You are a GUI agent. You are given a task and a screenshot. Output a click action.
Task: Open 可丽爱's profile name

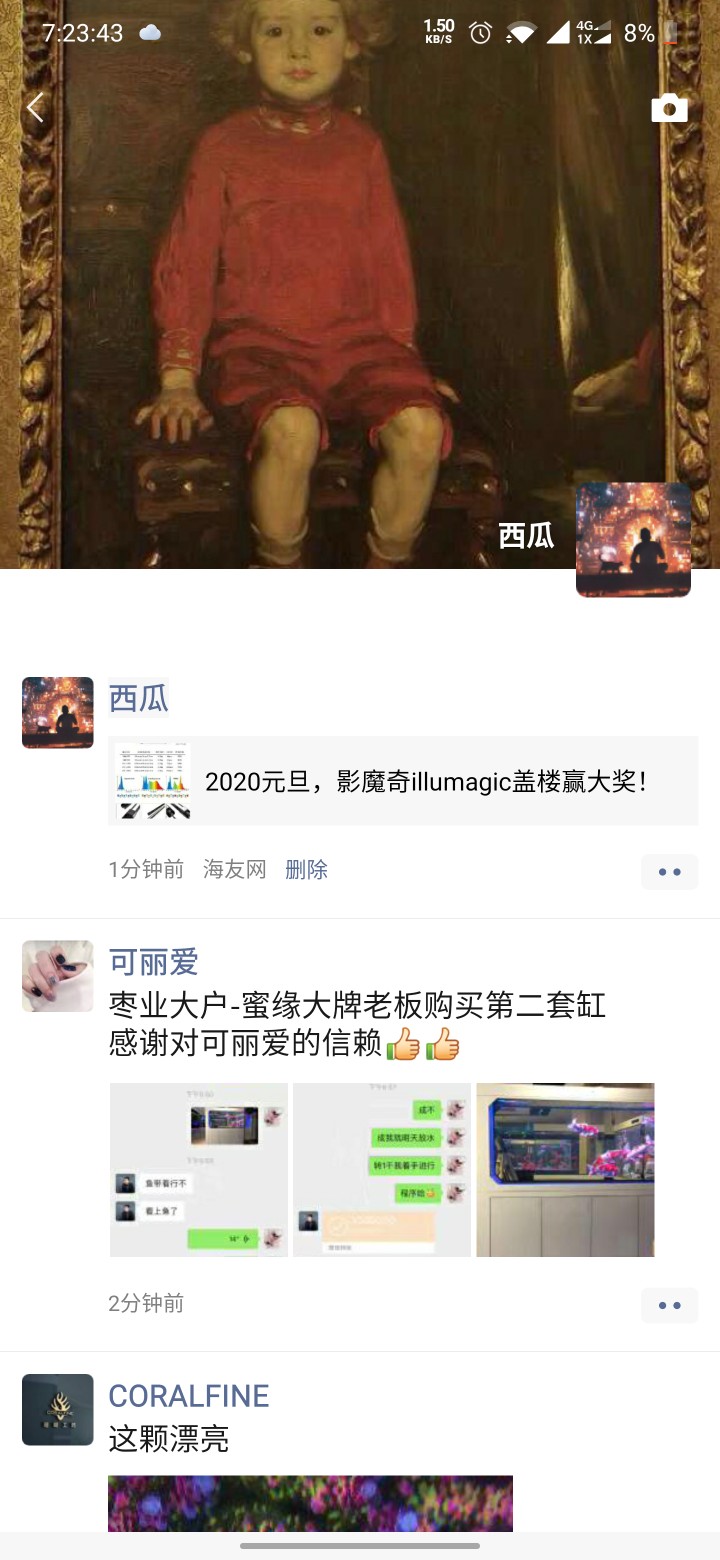(153, 962)
